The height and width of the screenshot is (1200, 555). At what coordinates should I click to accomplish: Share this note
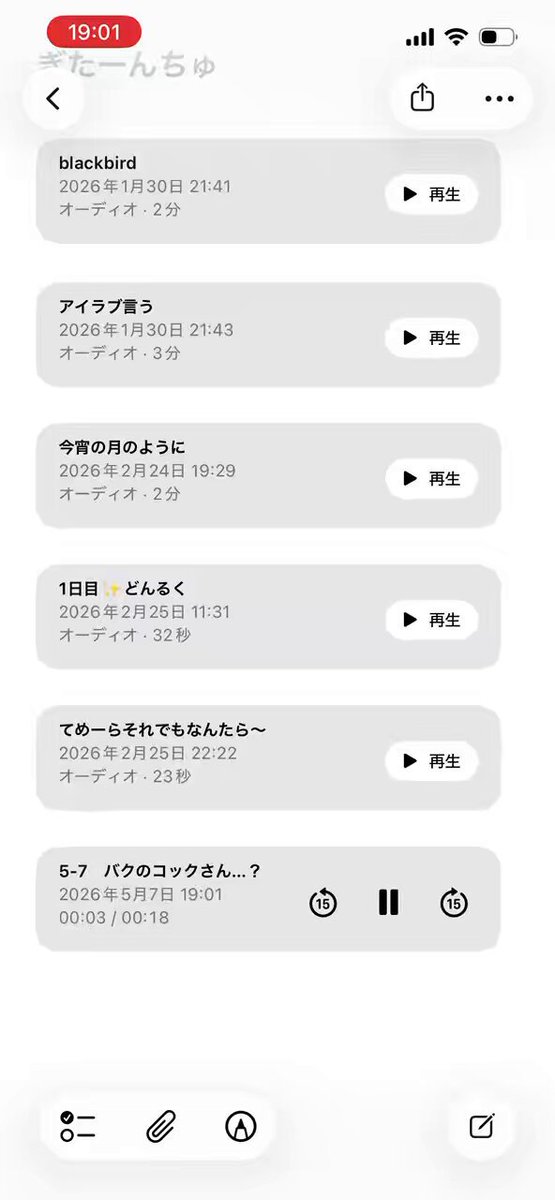[x=422, y=98]
